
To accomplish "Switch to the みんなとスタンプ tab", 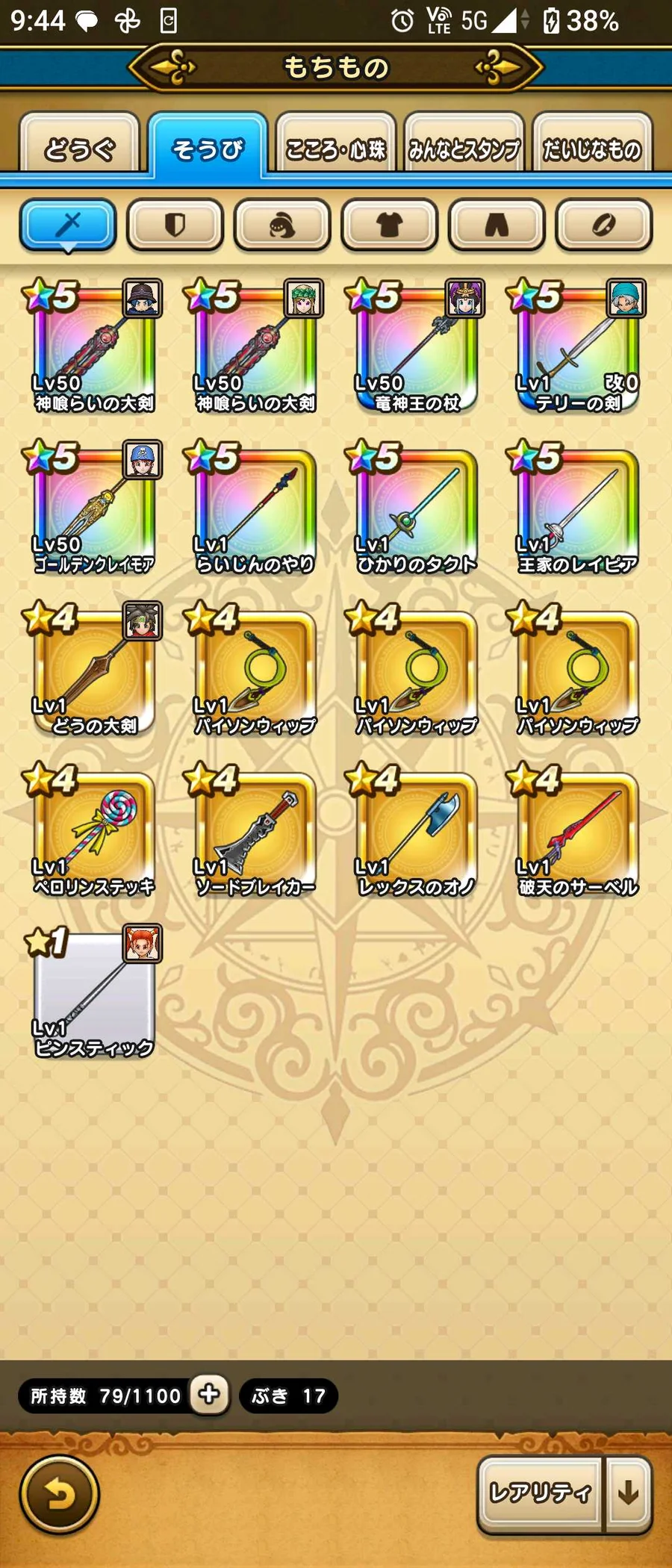I will [464, 148].
